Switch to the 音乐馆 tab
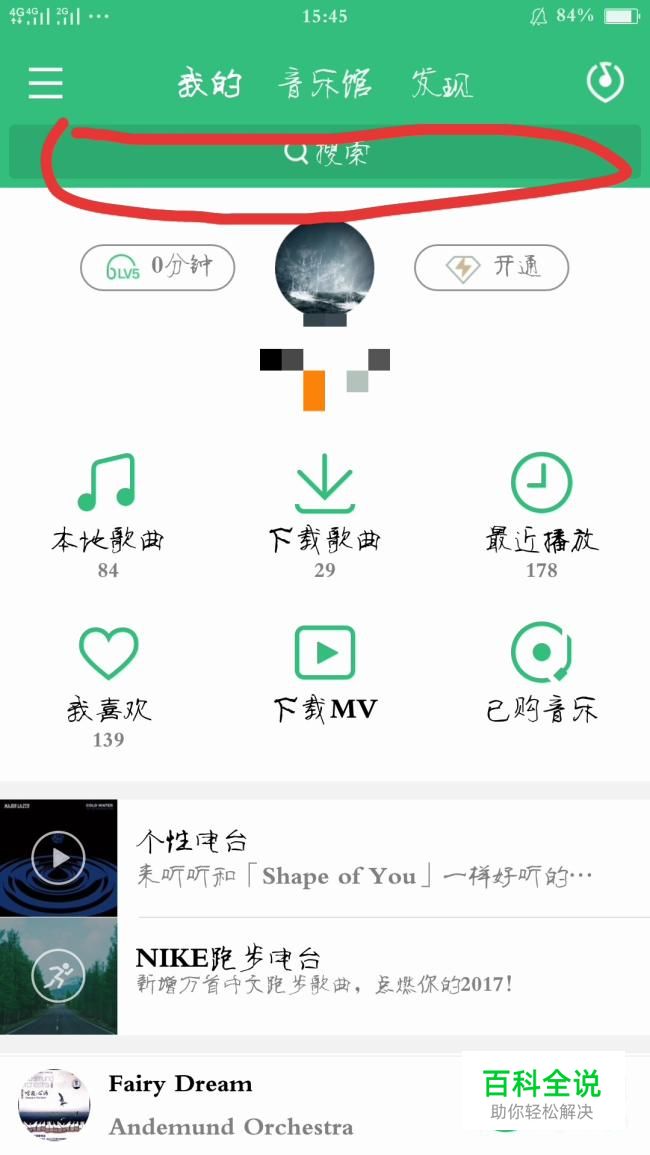The width and height of the screenshot is (650, 1155). [324, 83]
